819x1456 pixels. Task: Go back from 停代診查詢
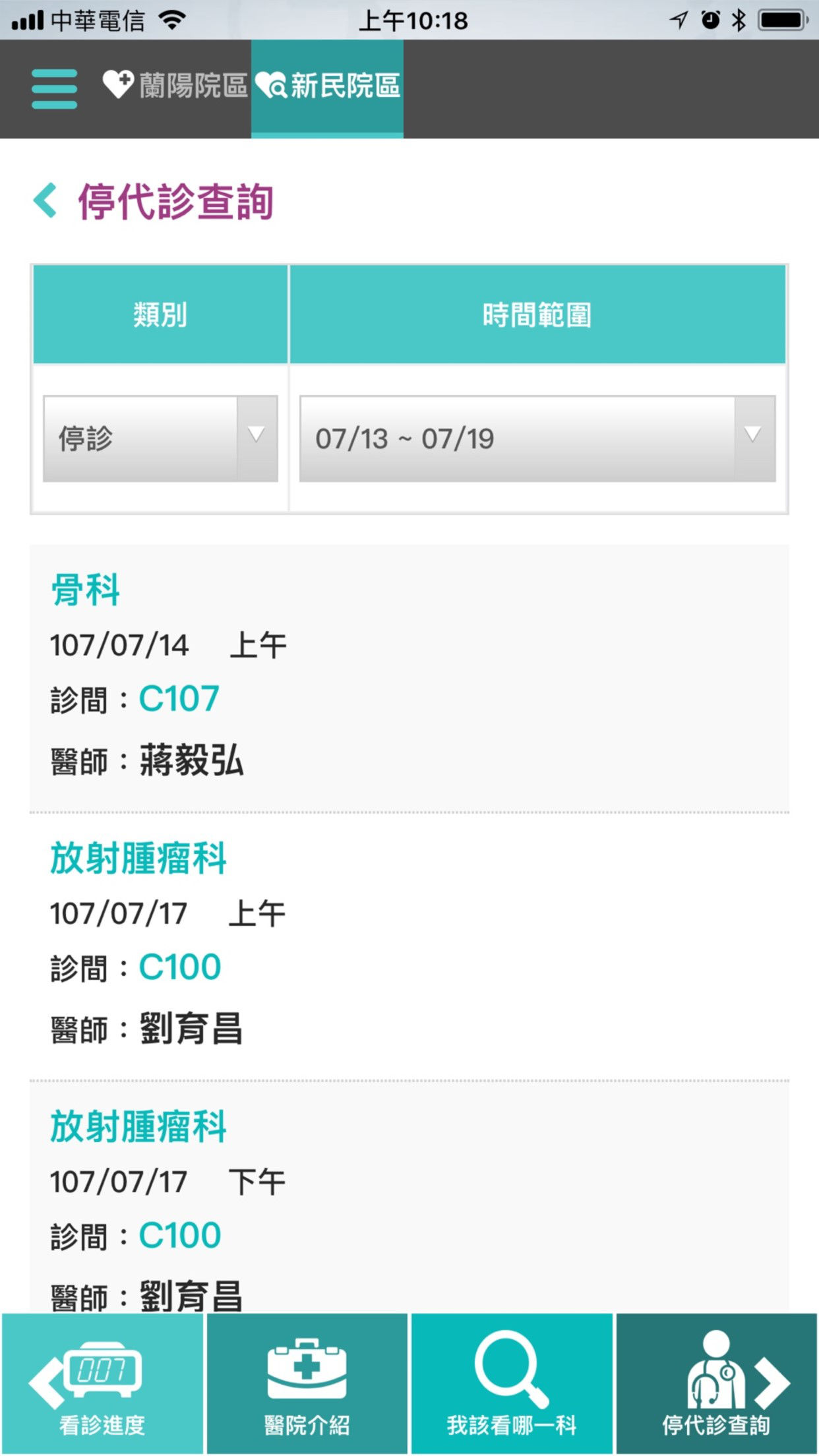click(45, 200)
